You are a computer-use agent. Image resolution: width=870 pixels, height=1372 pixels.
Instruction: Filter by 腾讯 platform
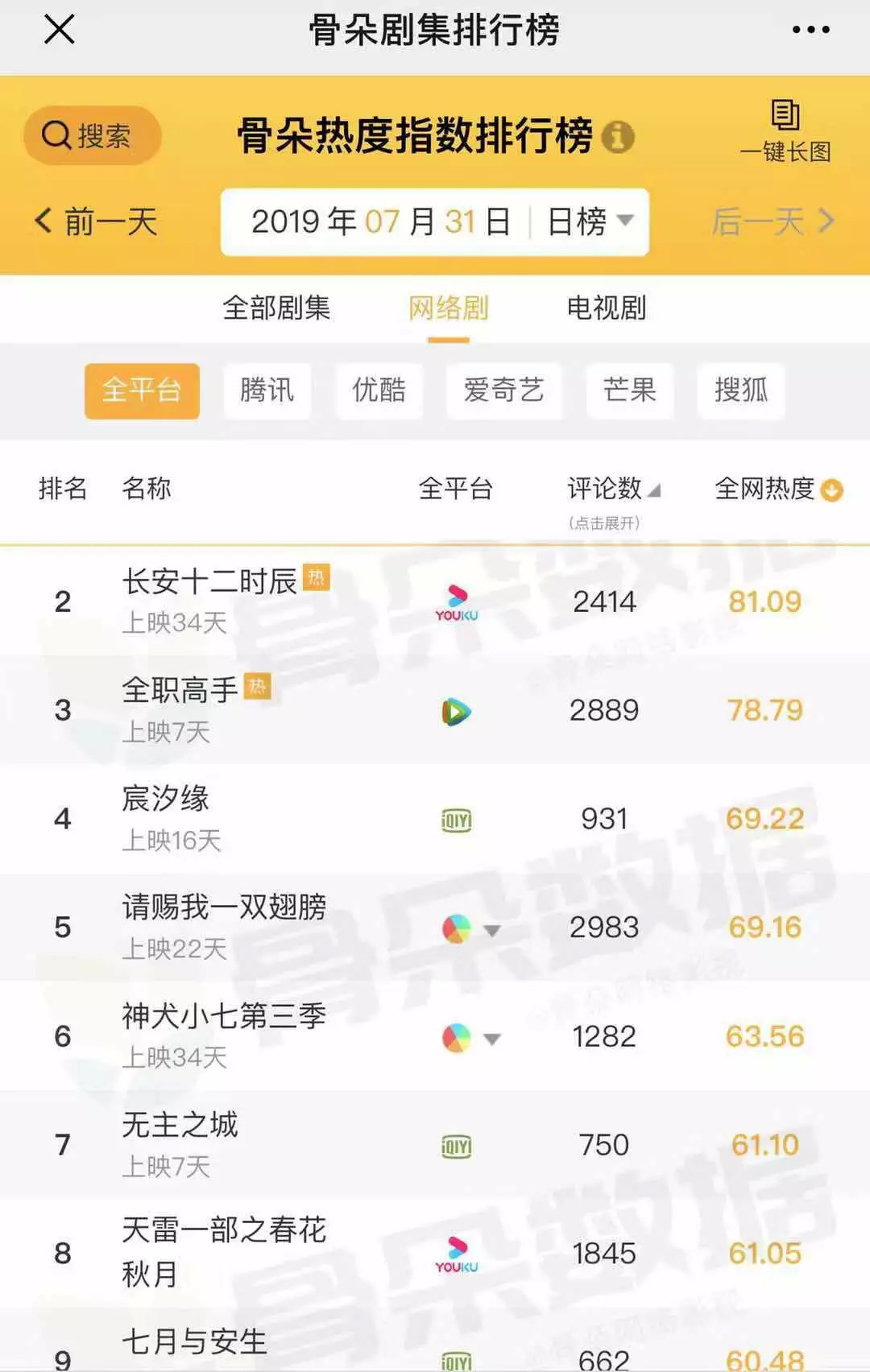point(267,391)
